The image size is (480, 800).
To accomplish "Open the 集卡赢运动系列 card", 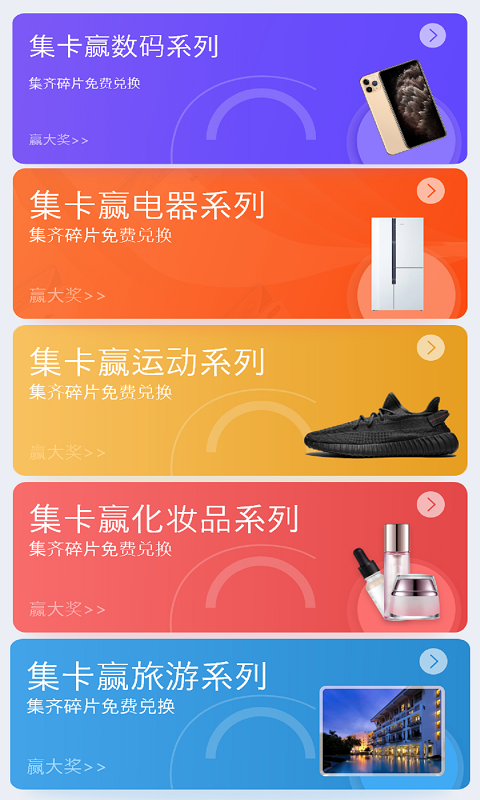I will point(240,401).
